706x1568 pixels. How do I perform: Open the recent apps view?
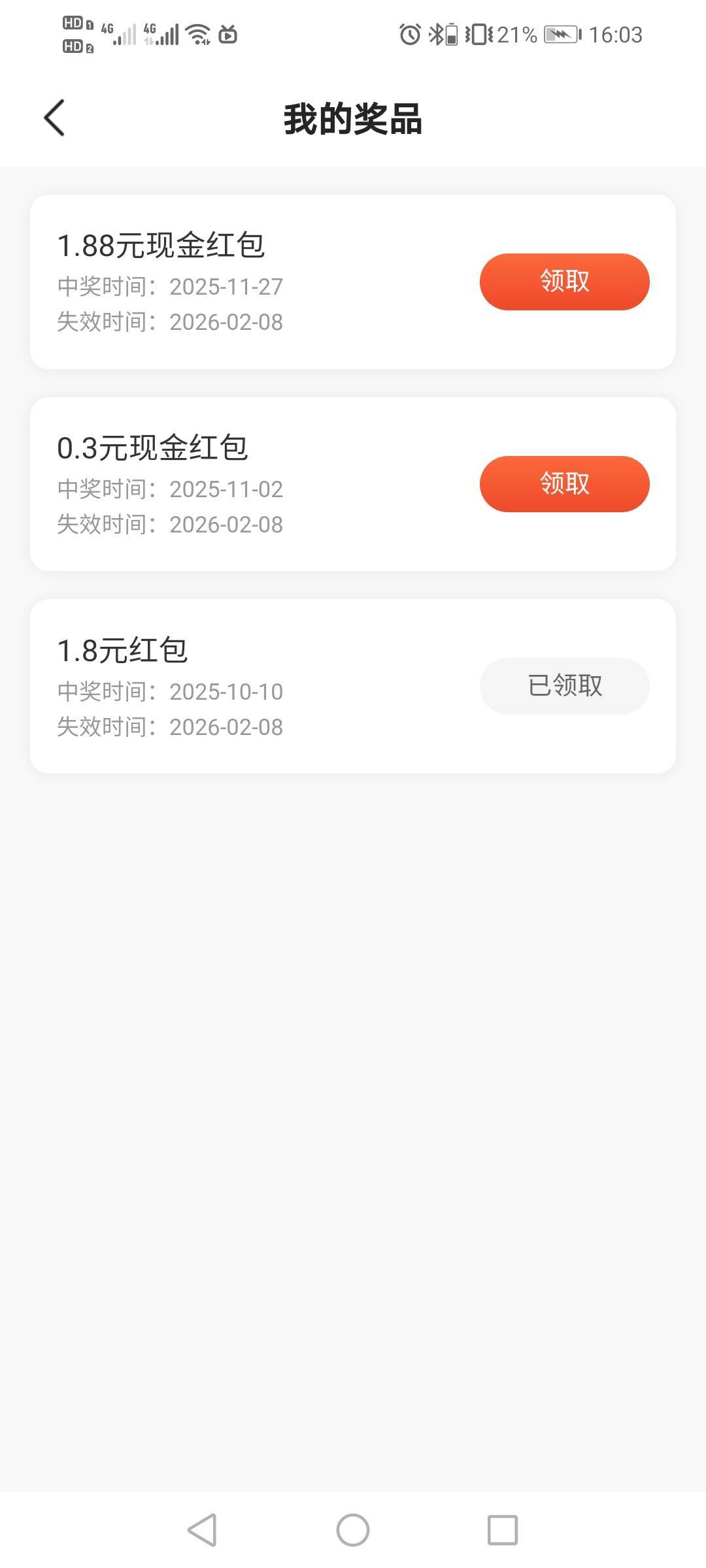coord(503,1530)
